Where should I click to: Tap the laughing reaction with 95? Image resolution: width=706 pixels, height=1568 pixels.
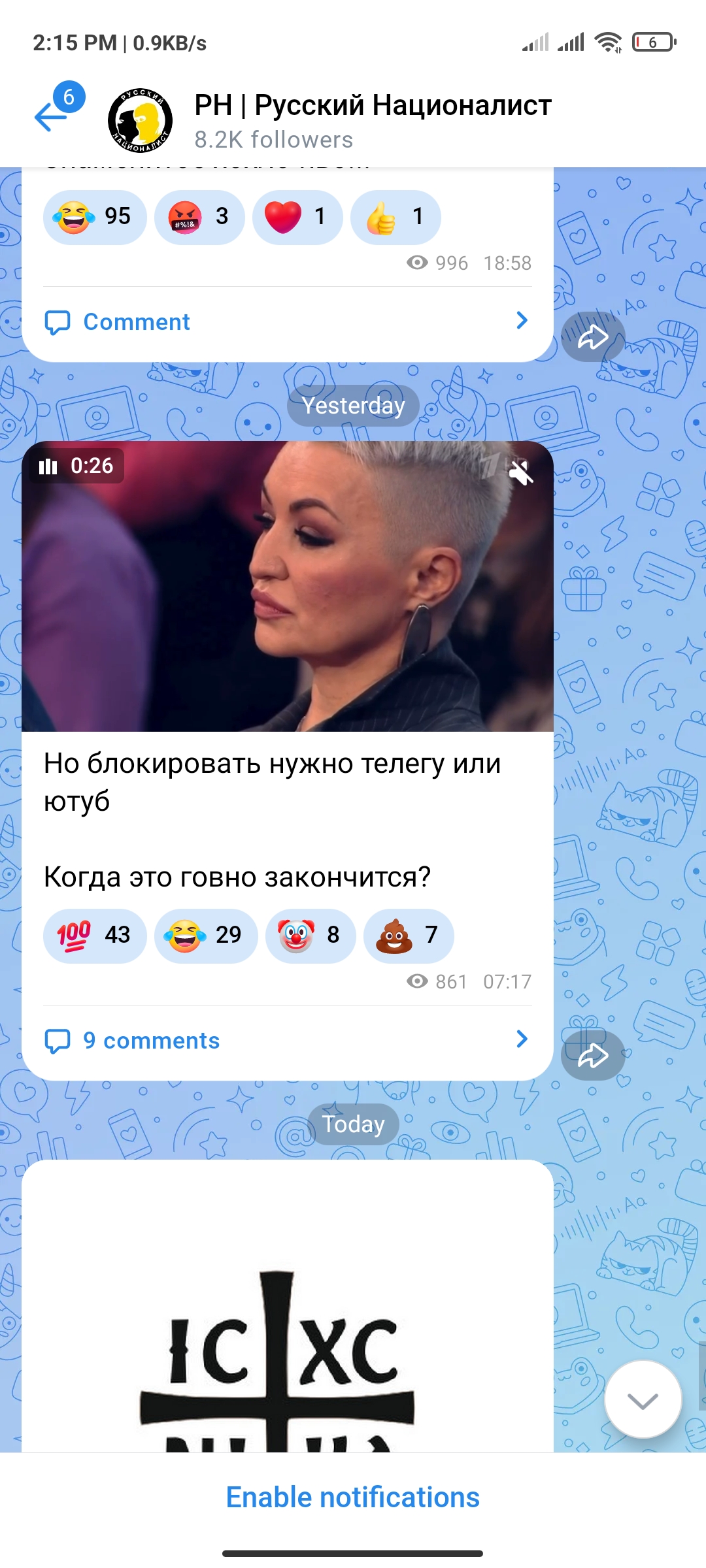coord(95,217)
